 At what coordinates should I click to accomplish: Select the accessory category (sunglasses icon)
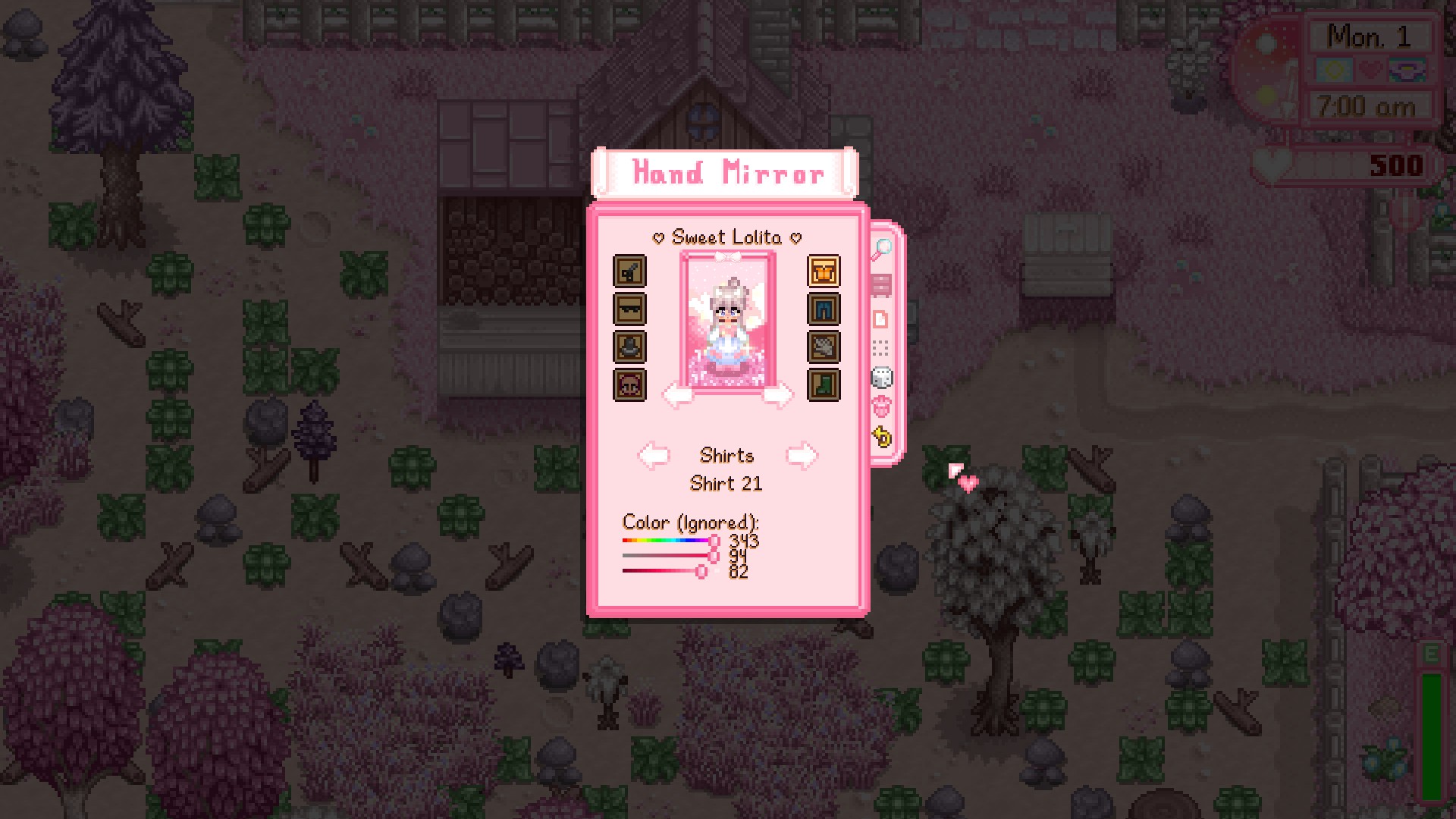click(629, 309)
